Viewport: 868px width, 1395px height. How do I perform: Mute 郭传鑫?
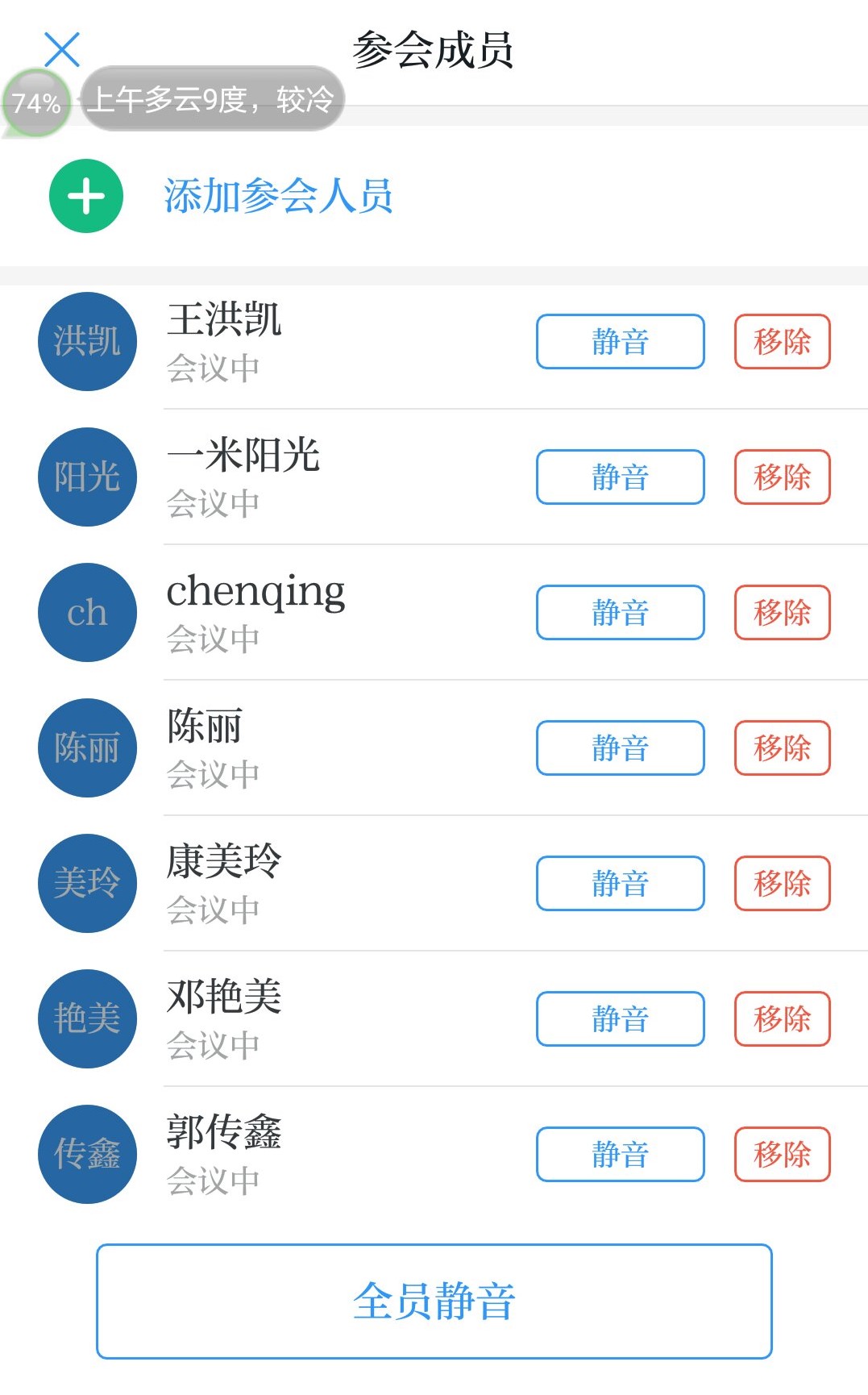[x=620, y=1155]
